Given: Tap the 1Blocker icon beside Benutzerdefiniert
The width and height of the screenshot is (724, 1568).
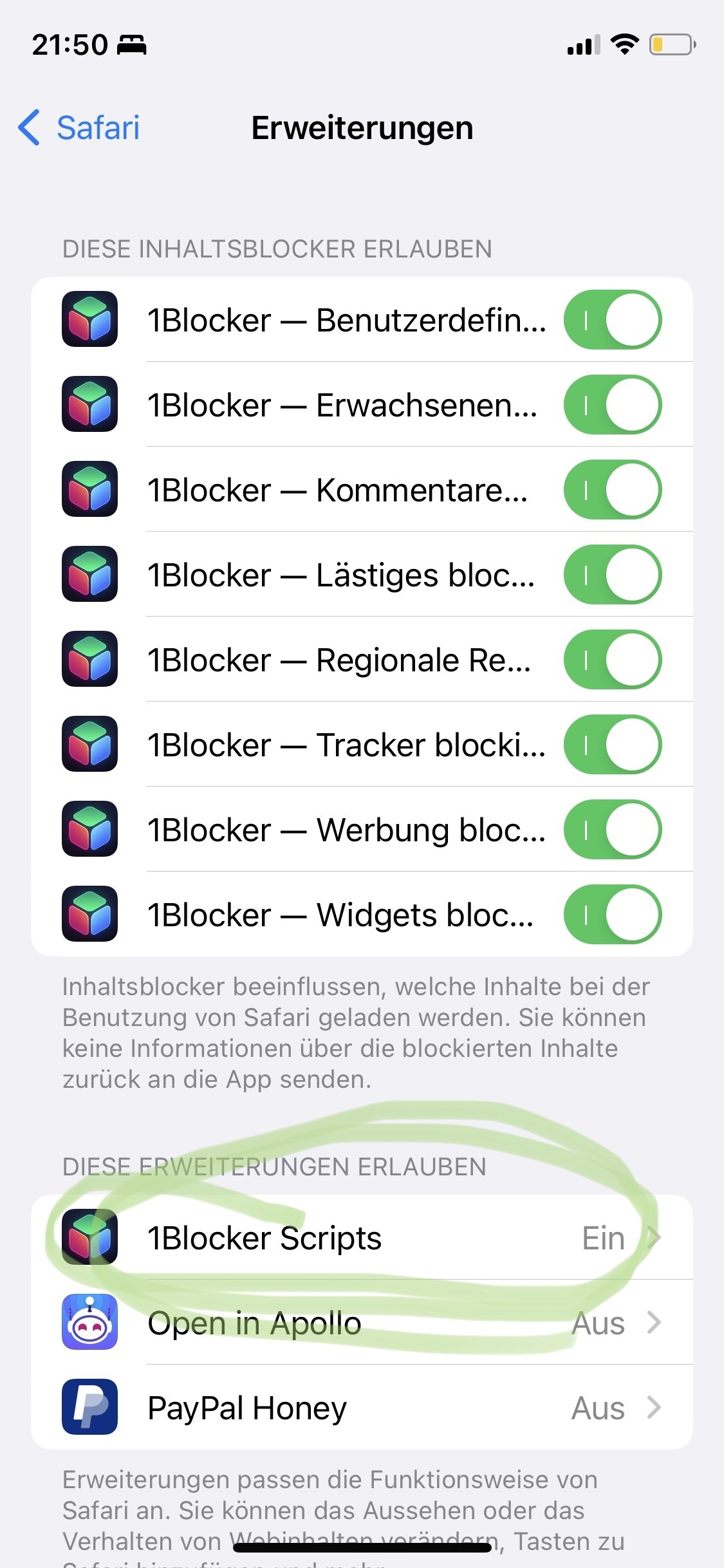Looking at the screenshot, I should point(89,321).
